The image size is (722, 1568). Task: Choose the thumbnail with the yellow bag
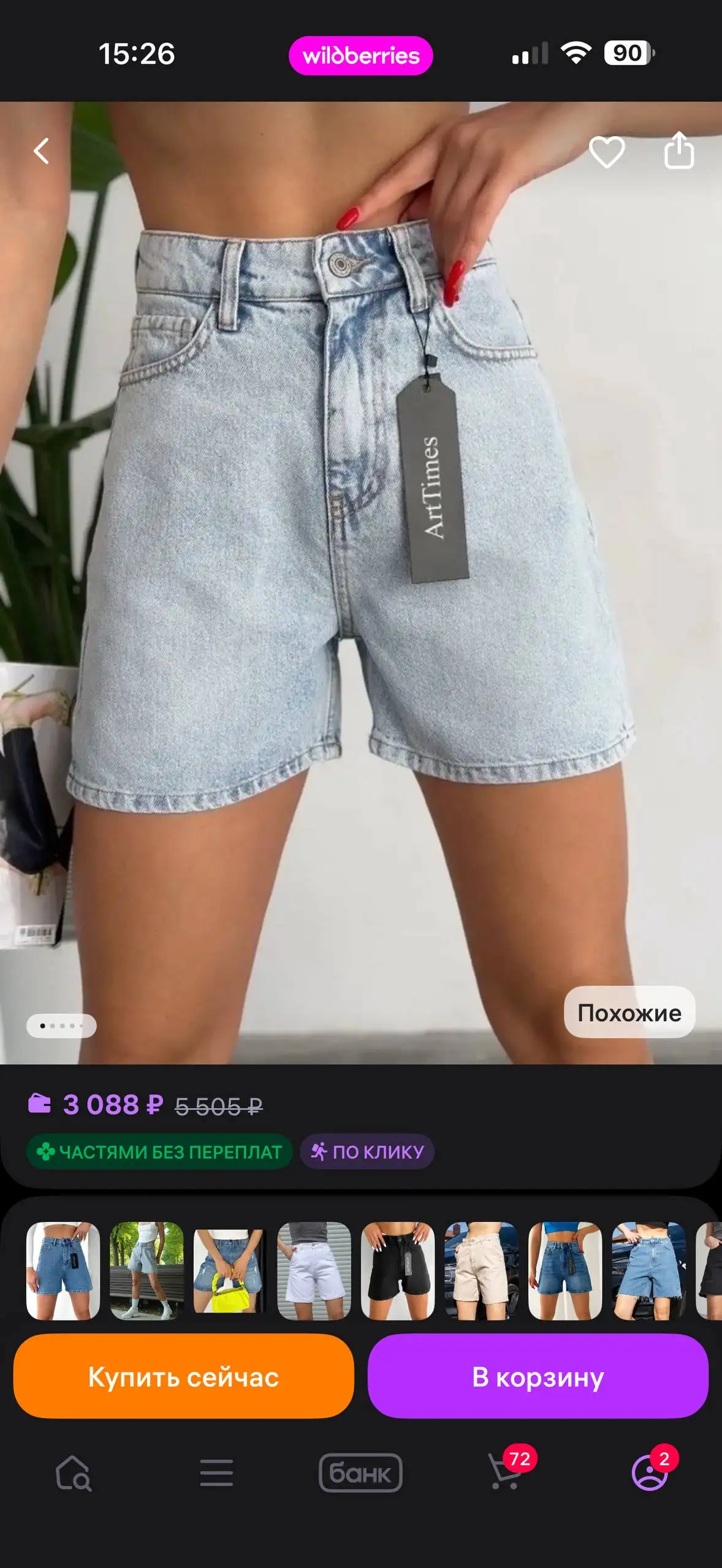[230, 1270]
